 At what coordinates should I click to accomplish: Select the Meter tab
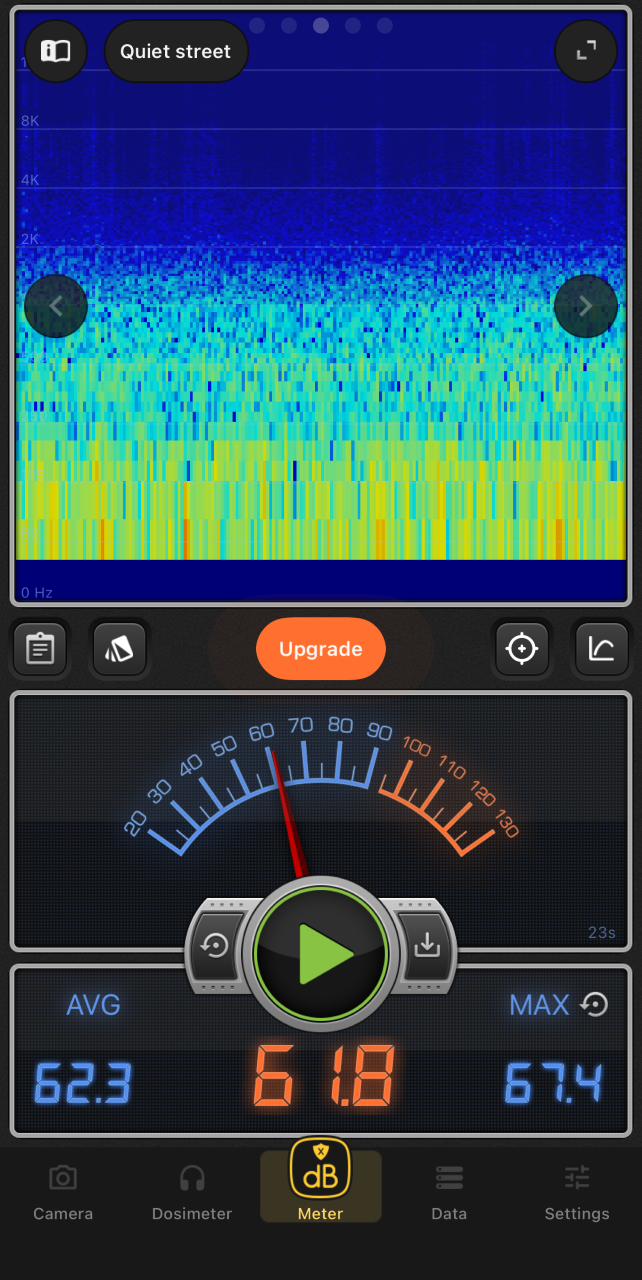click(x=320, y=1185)
